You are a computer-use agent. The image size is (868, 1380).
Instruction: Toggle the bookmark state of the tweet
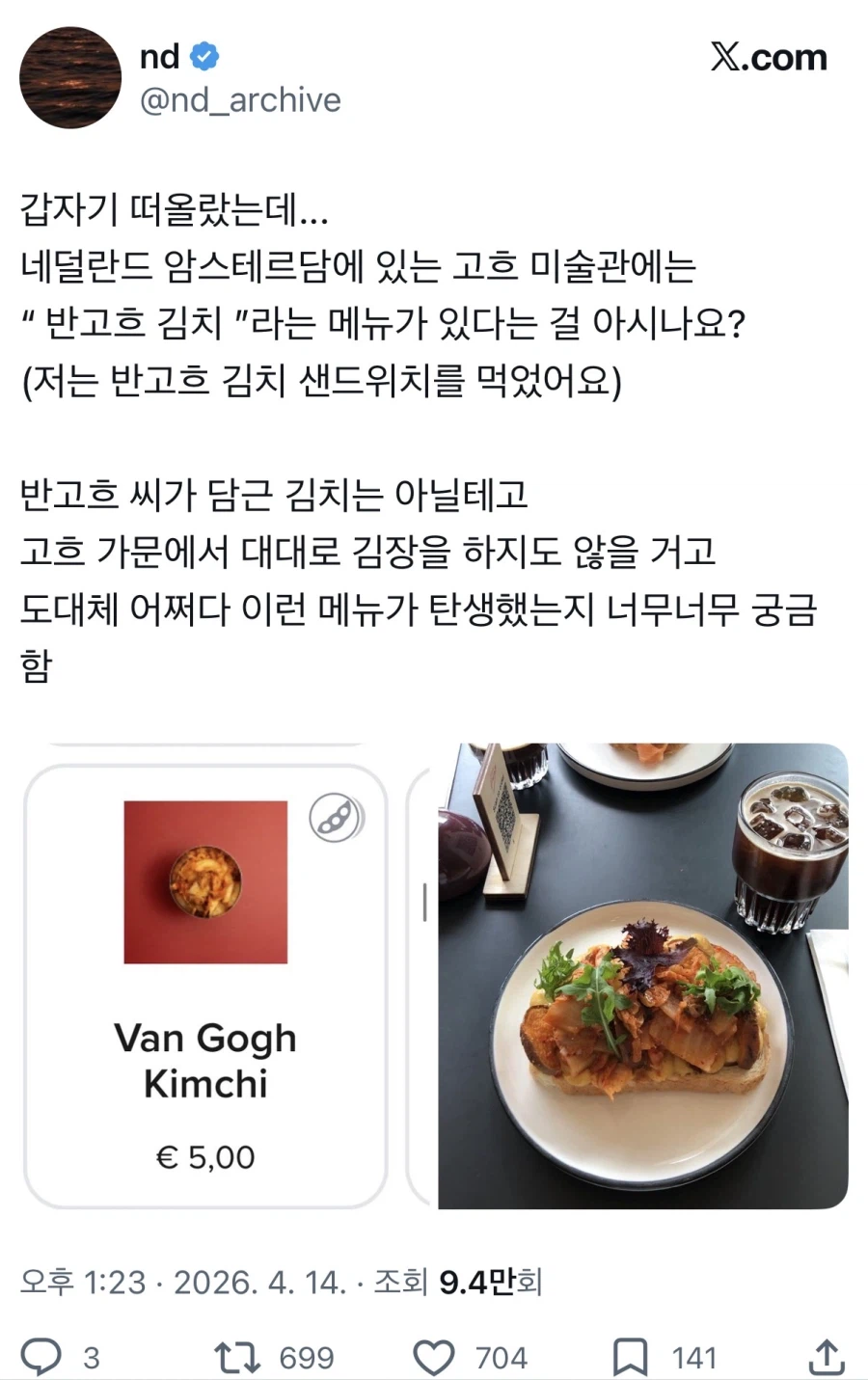[631, 1356]
